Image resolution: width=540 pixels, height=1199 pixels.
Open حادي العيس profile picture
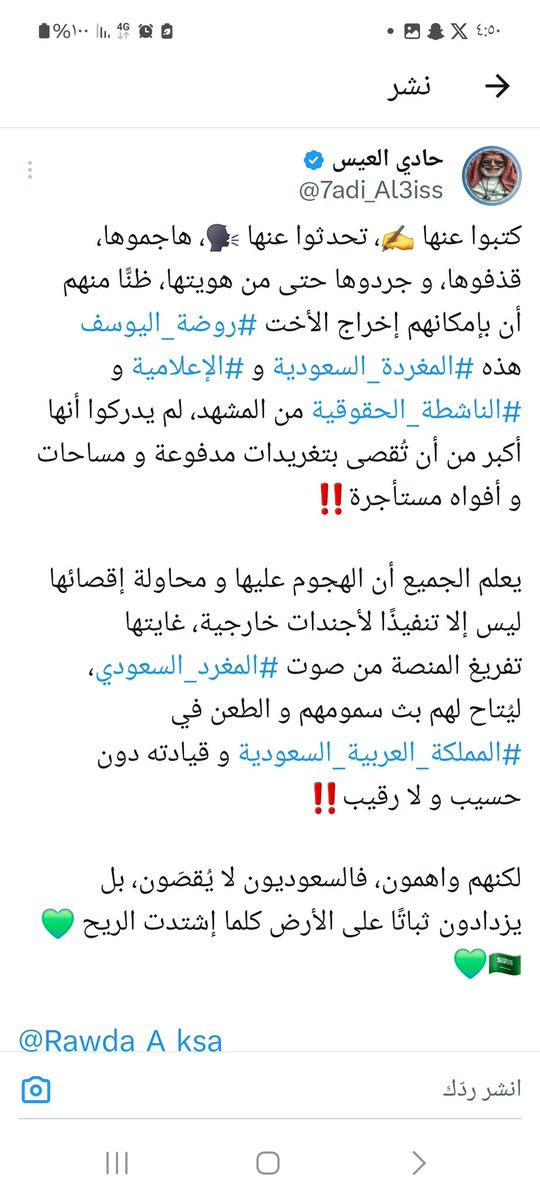(492, 175)
